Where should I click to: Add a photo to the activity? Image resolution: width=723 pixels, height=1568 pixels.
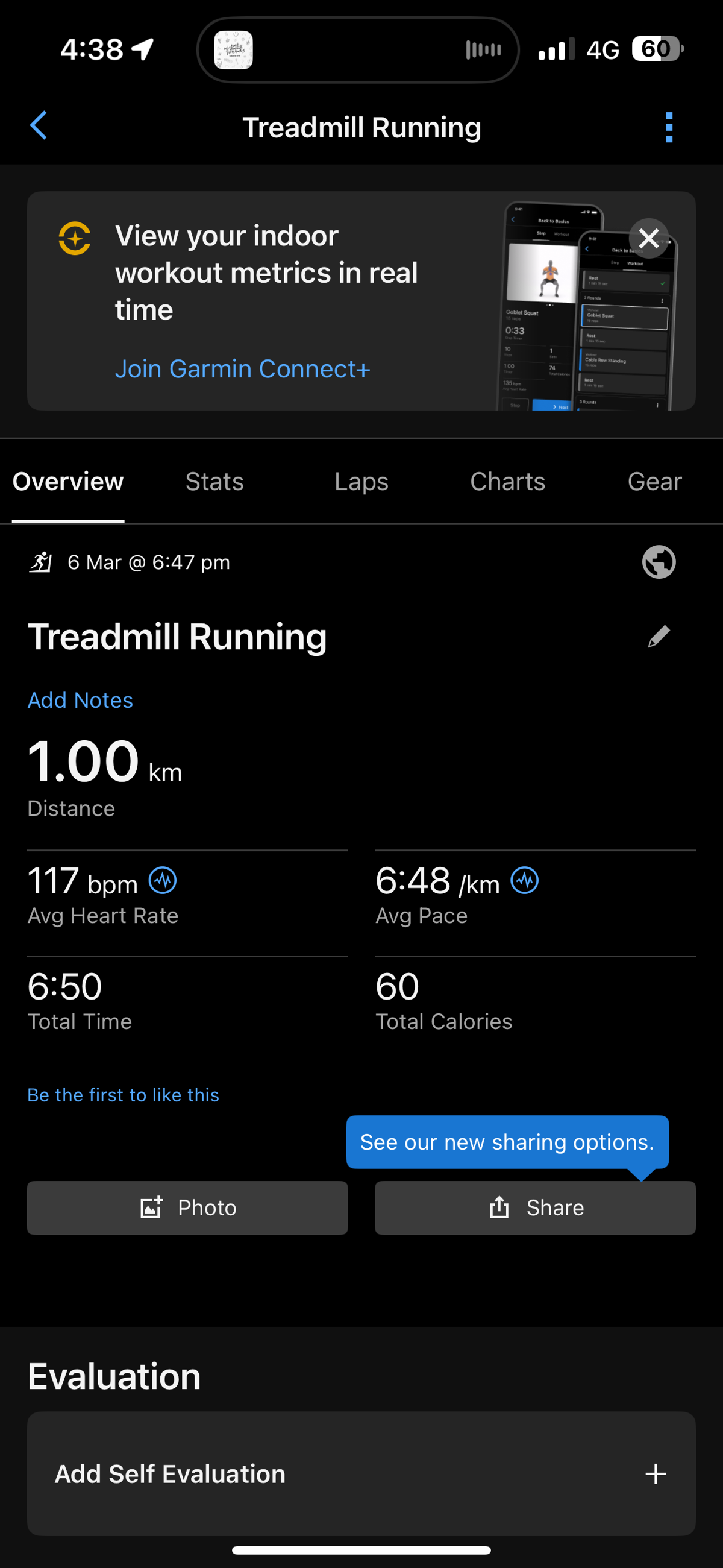[x=187, y=1207]
